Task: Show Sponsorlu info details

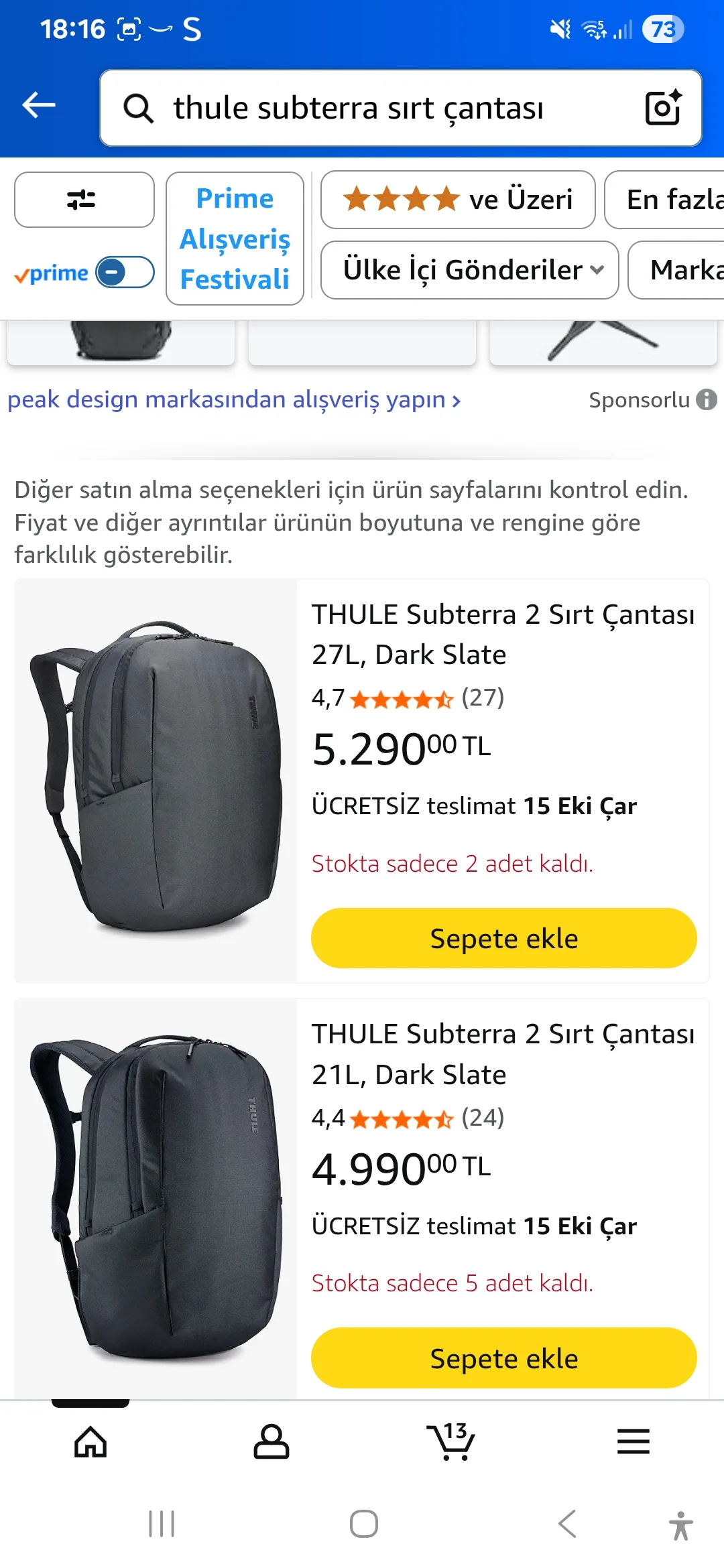Action: (707, 399)
